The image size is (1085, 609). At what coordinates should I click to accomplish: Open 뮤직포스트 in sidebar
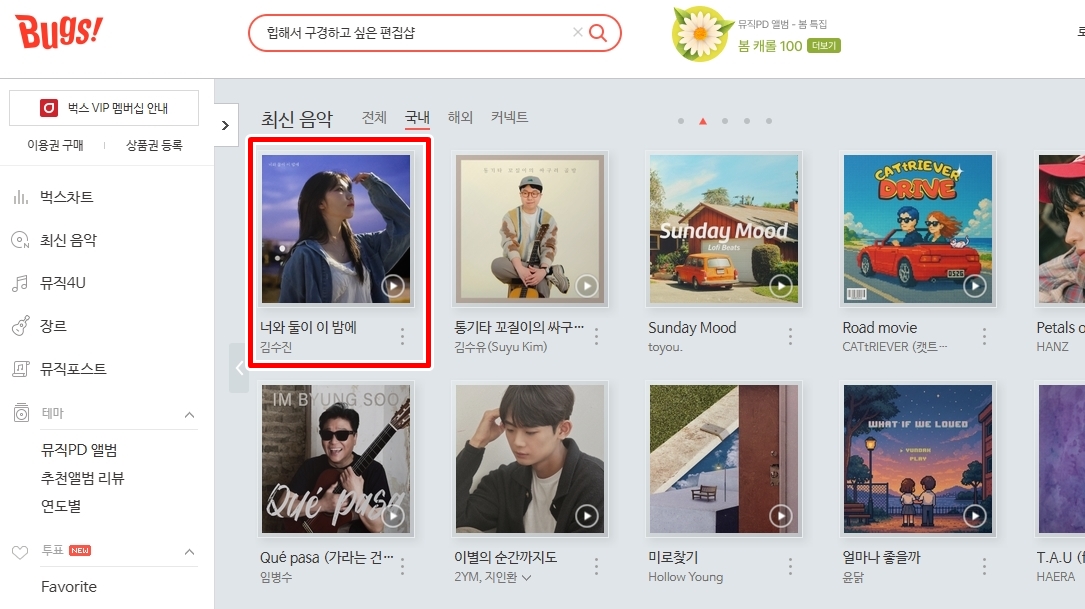click(x=73, y=369)
